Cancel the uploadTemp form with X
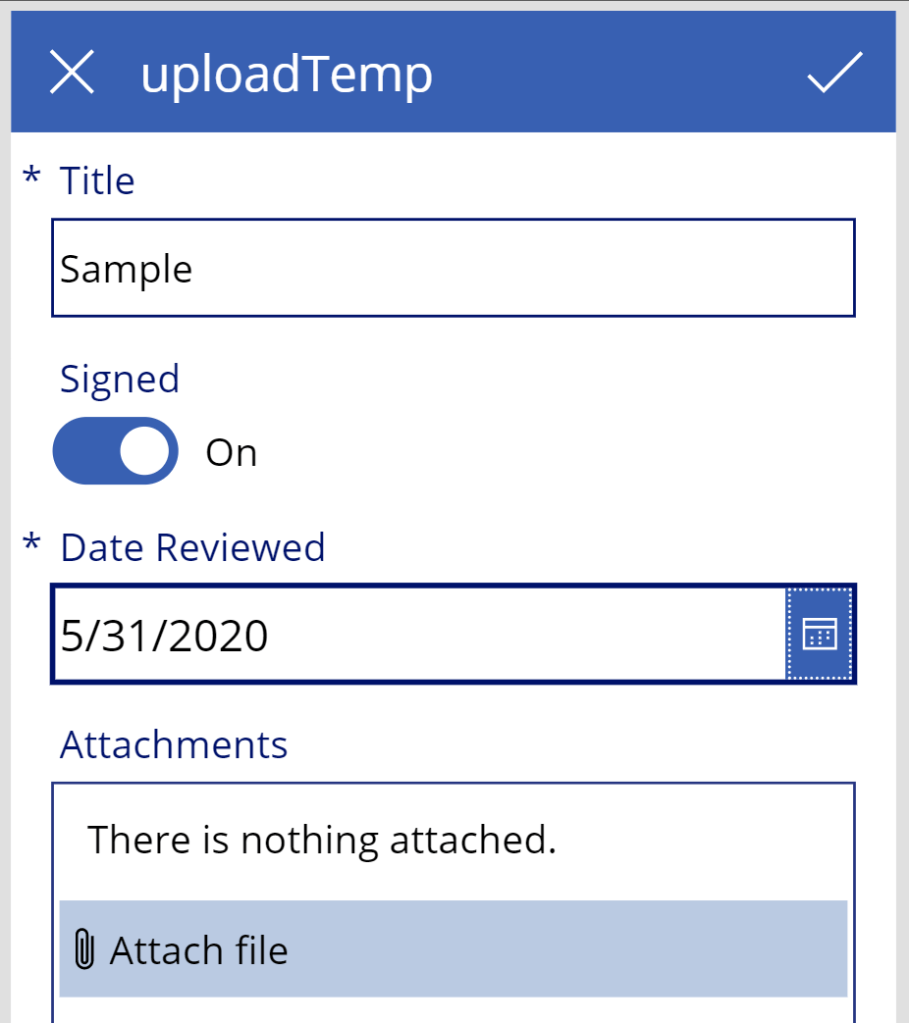This screenshot has width=909, height=1023. point(72,74)
